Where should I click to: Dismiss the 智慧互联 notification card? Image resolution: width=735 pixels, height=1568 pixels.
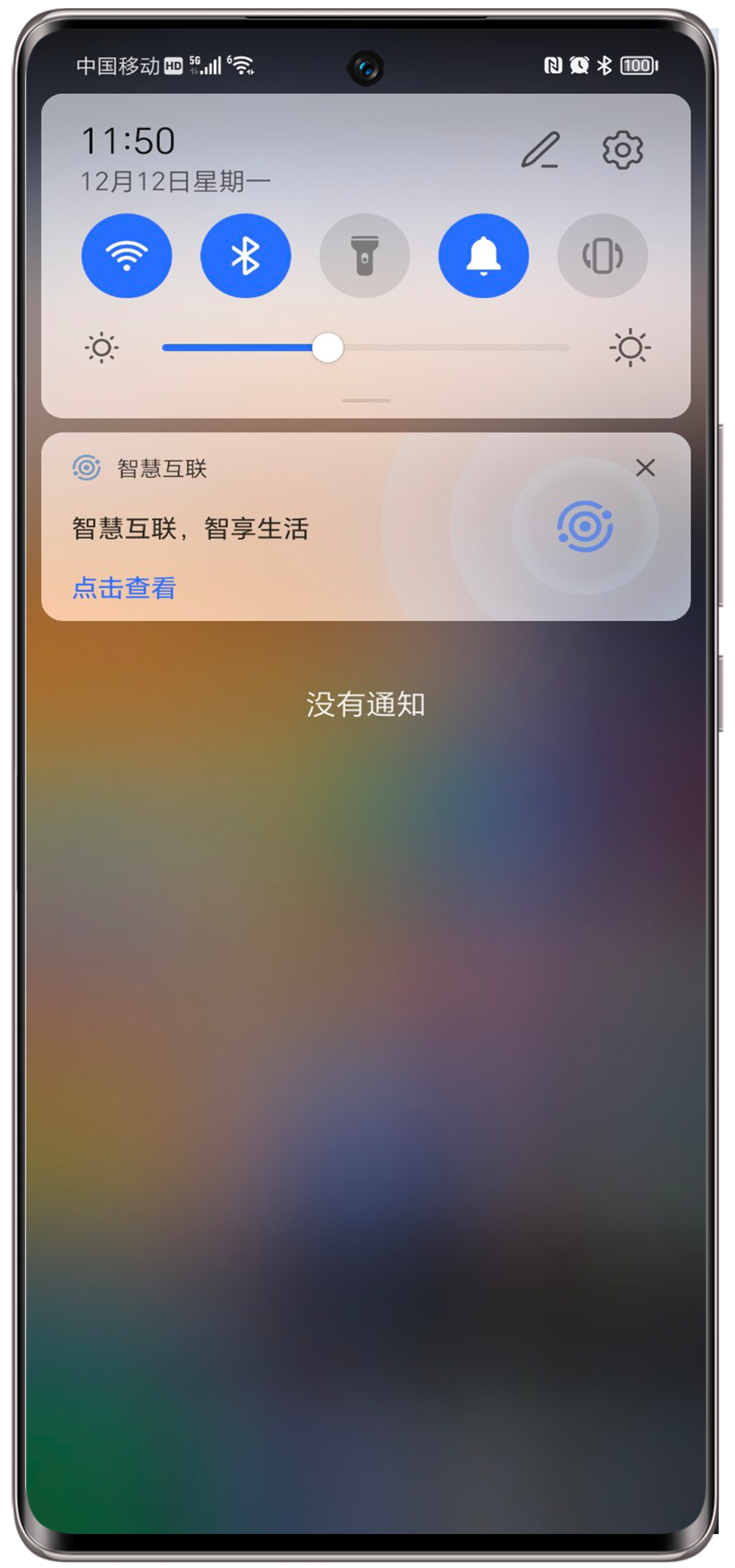click(645, 468)
